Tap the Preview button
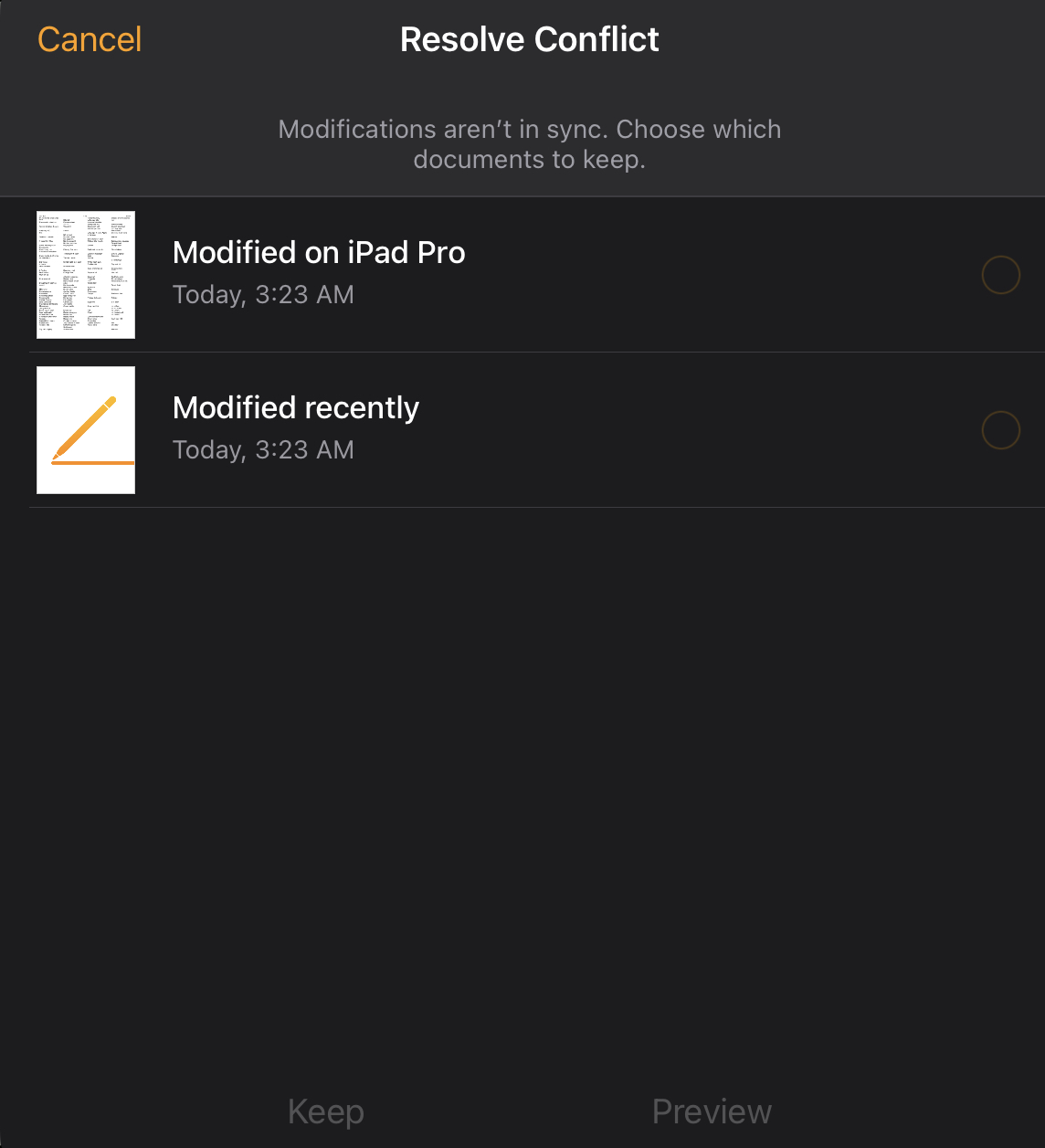 (712, 1111)
